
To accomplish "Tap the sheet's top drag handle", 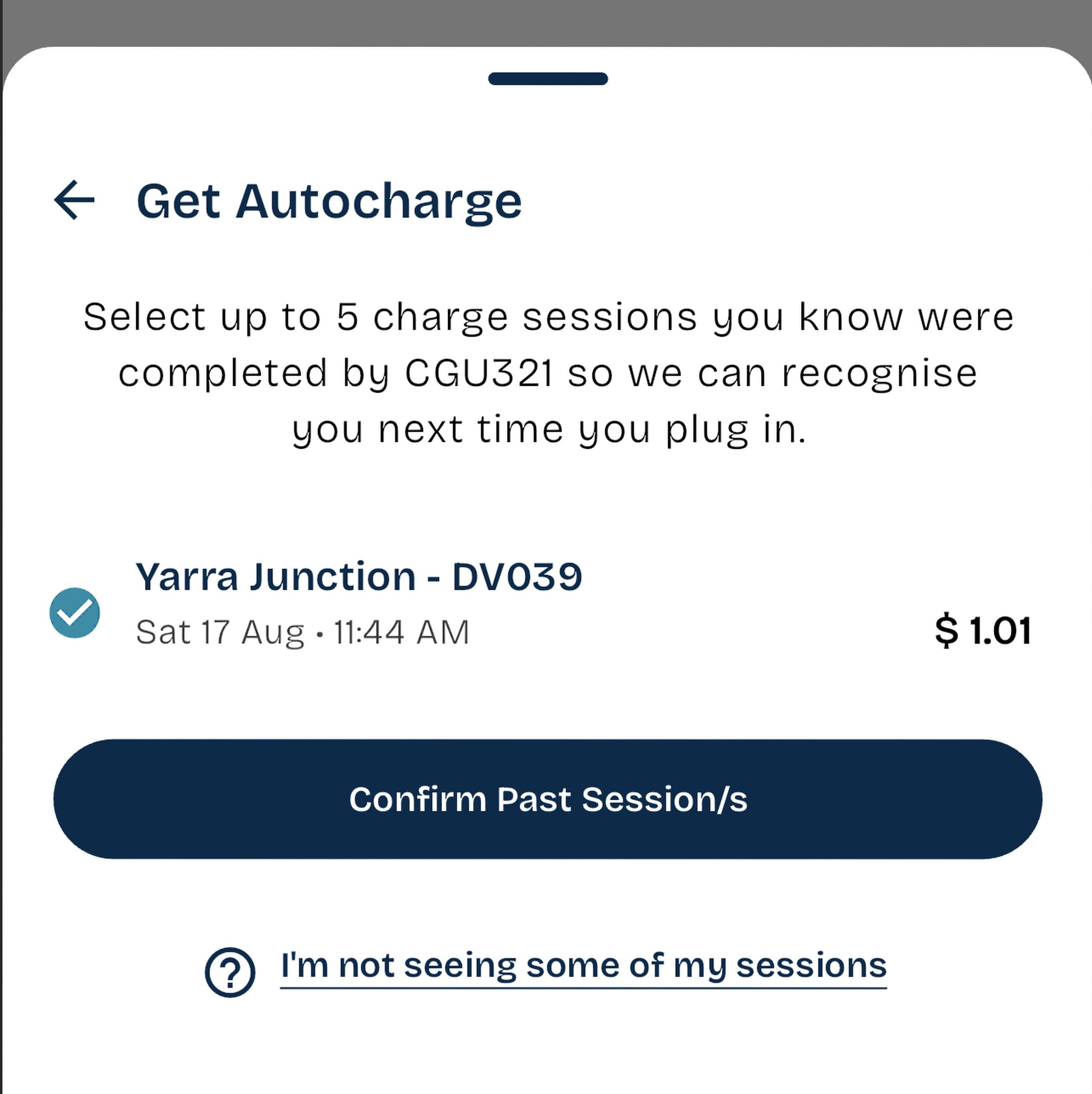I will (548, 79).
